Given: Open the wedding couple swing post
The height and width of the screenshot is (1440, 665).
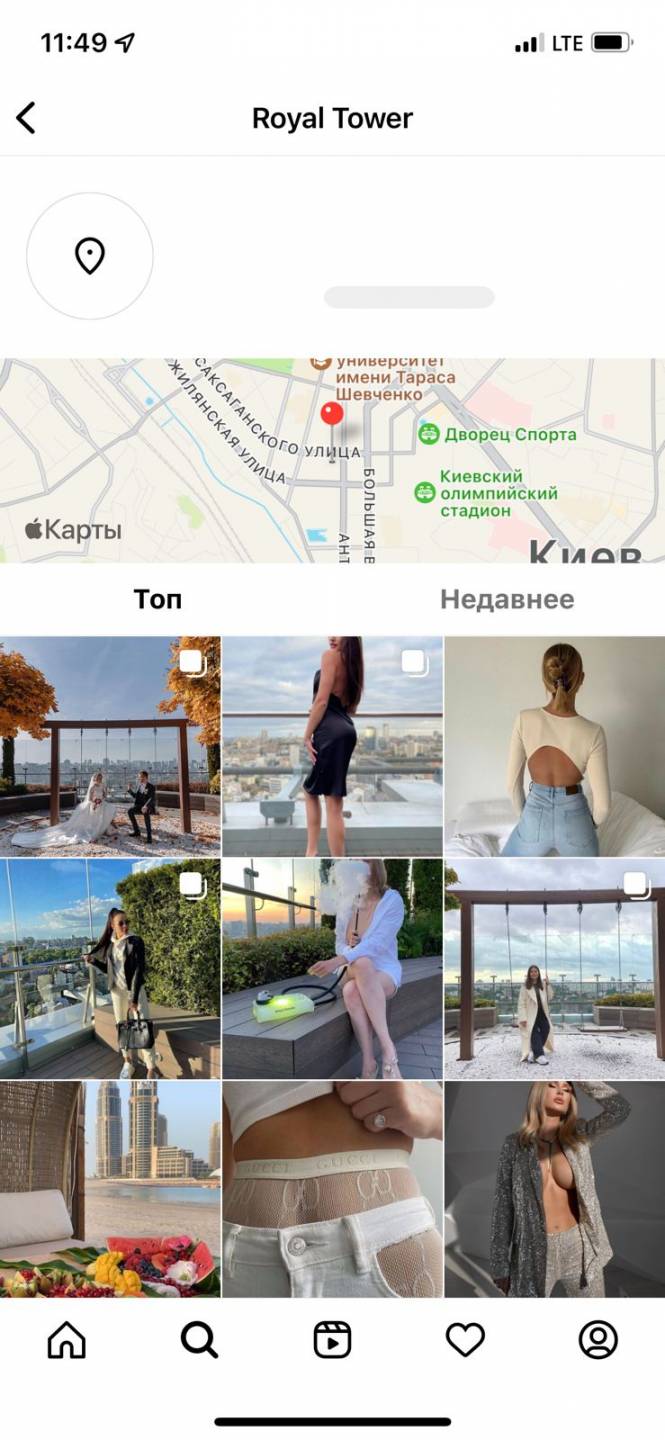Looking at the screenshot, I should point(110,746).
